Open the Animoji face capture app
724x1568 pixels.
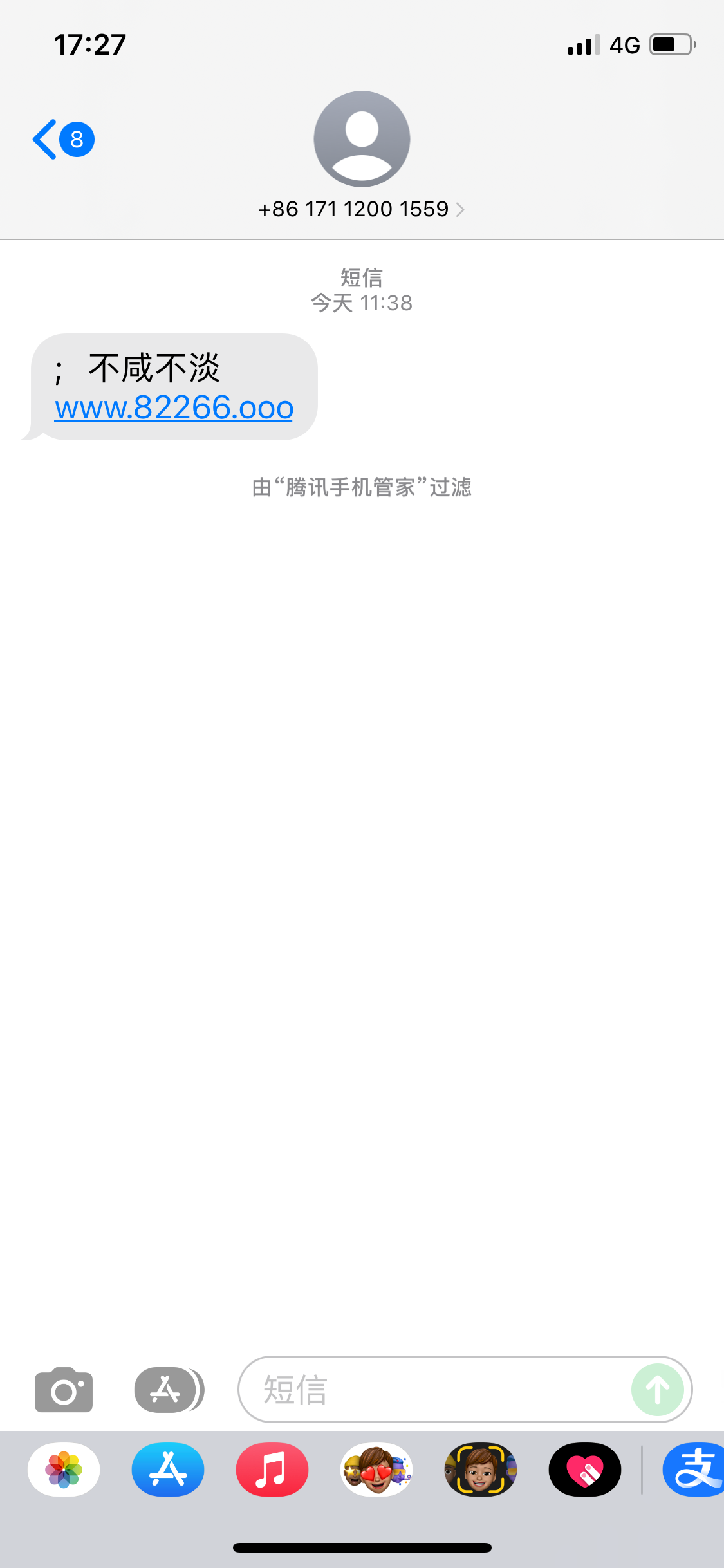pos(481,1470)
